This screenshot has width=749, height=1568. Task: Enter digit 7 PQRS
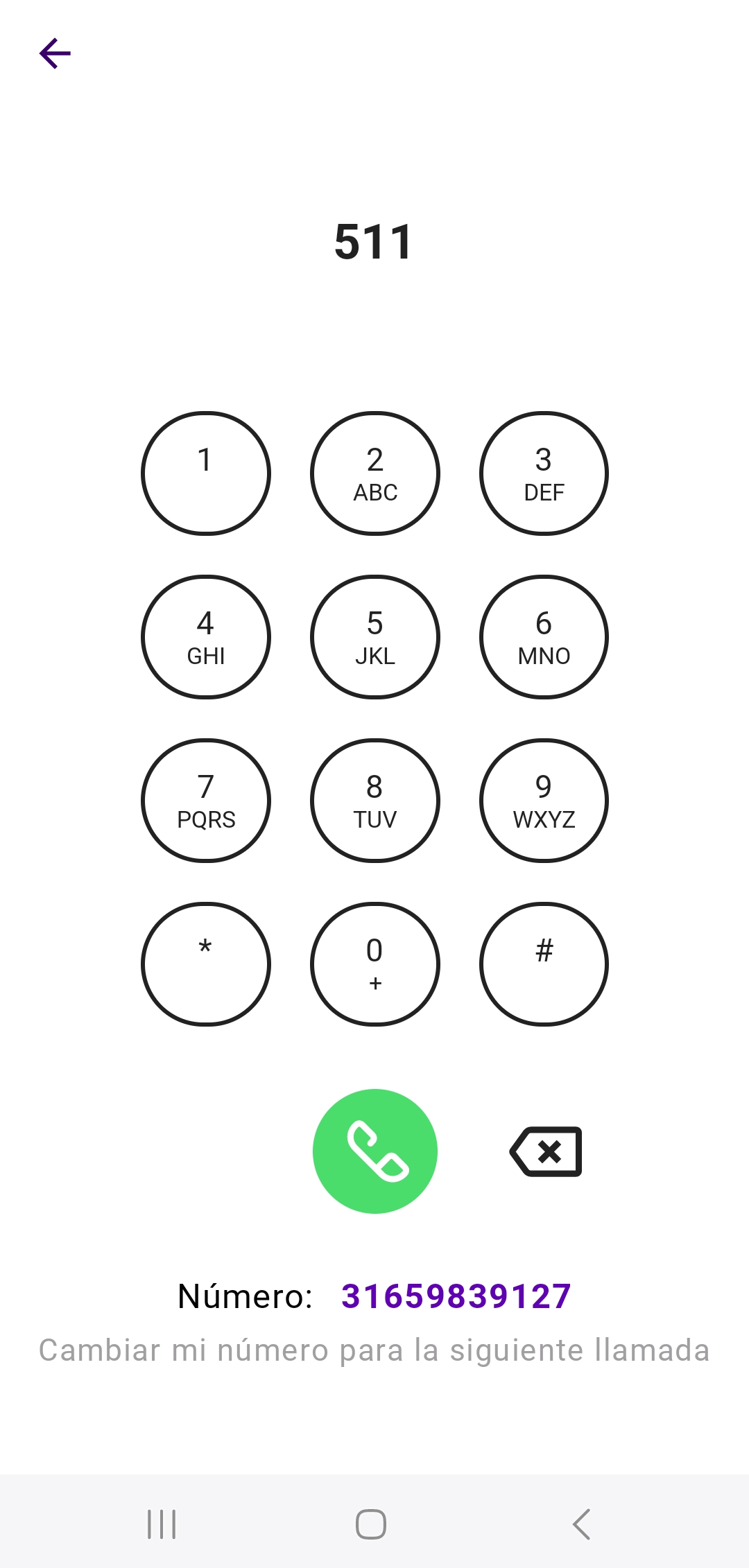click(206, 801)
